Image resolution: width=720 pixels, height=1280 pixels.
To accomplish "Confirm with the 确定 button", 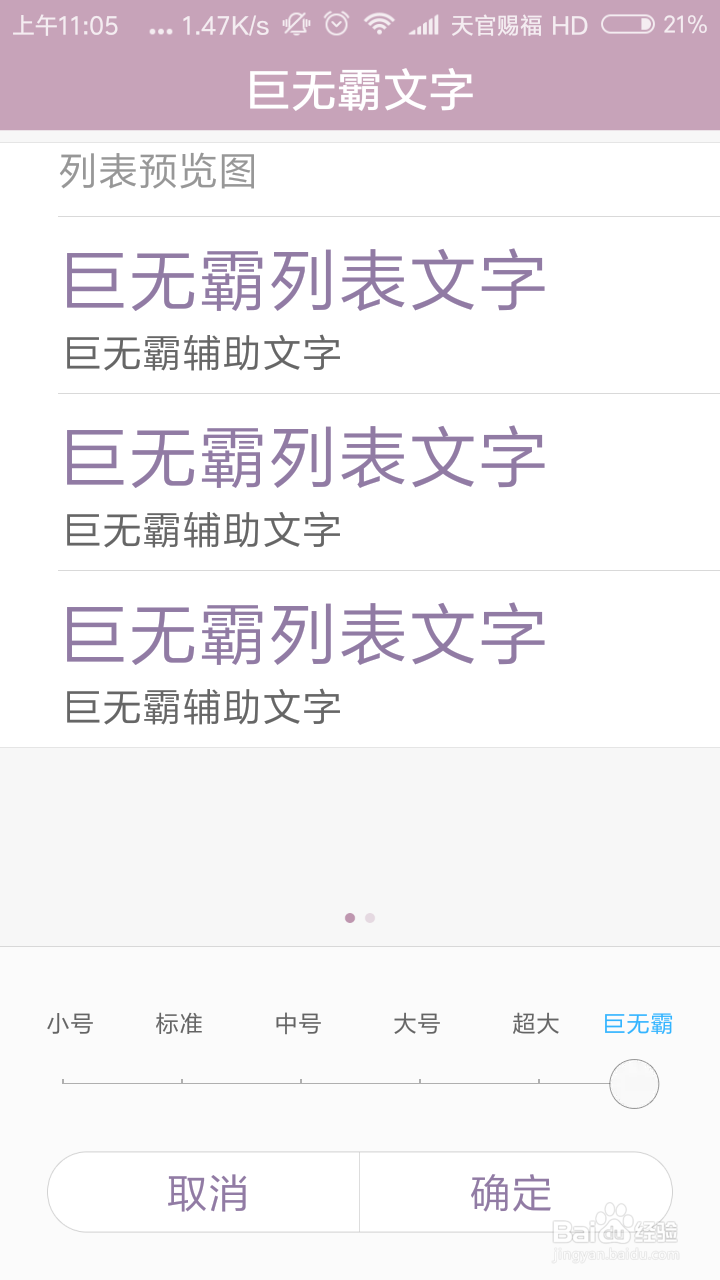I will point(512,1192).
